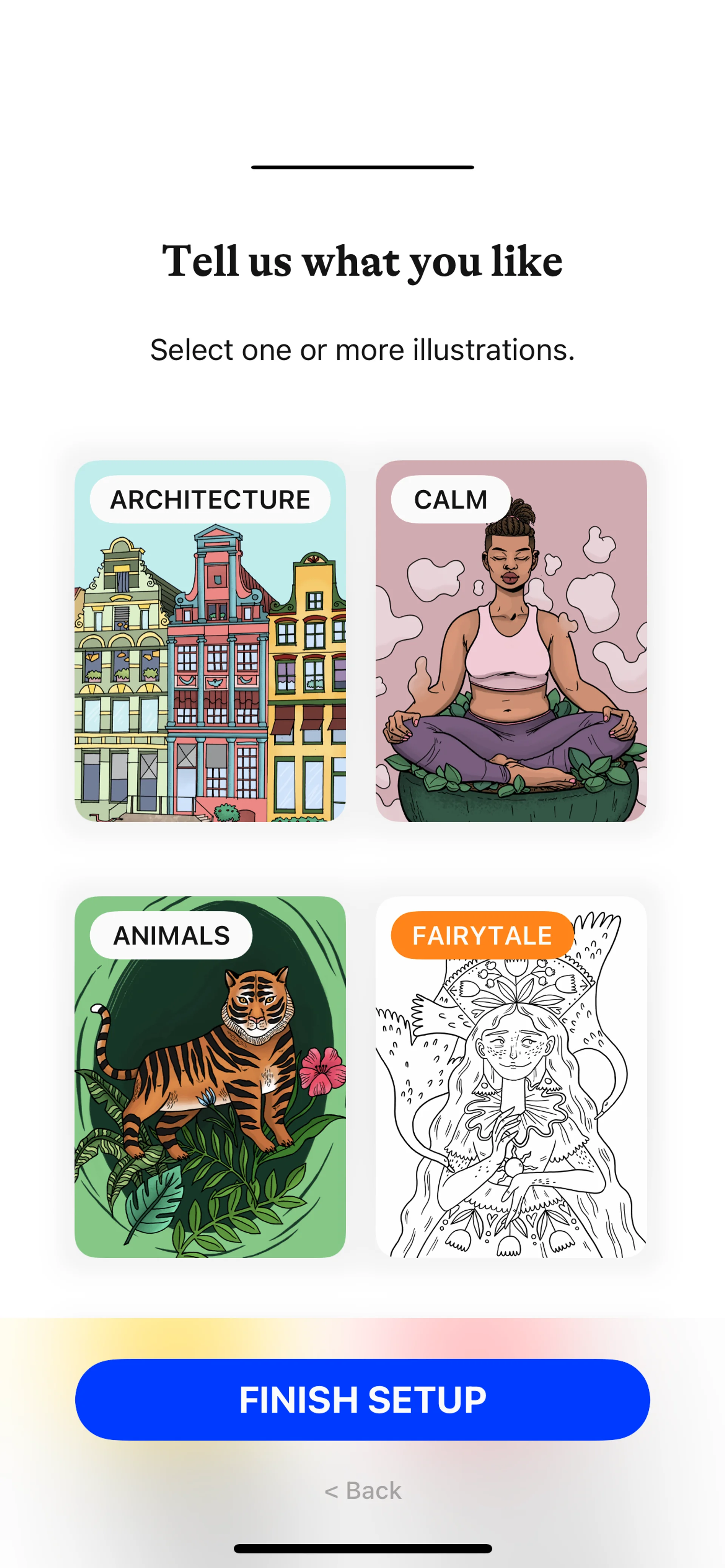
Task: Pick the Animals tiger illustration
Action: coord(210,1076)
